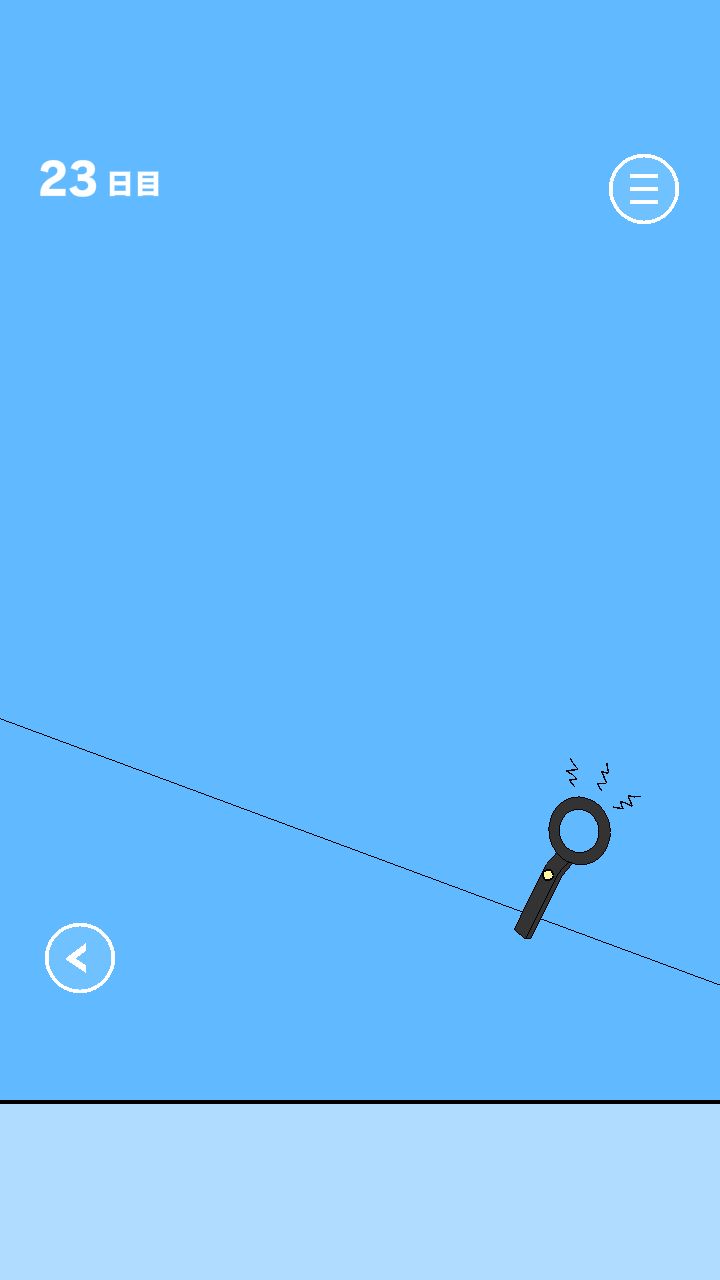This screenshot has height=1280, width=720.
Task: Open the hamburger menu in the top right
Action: (x=643, y=188)
